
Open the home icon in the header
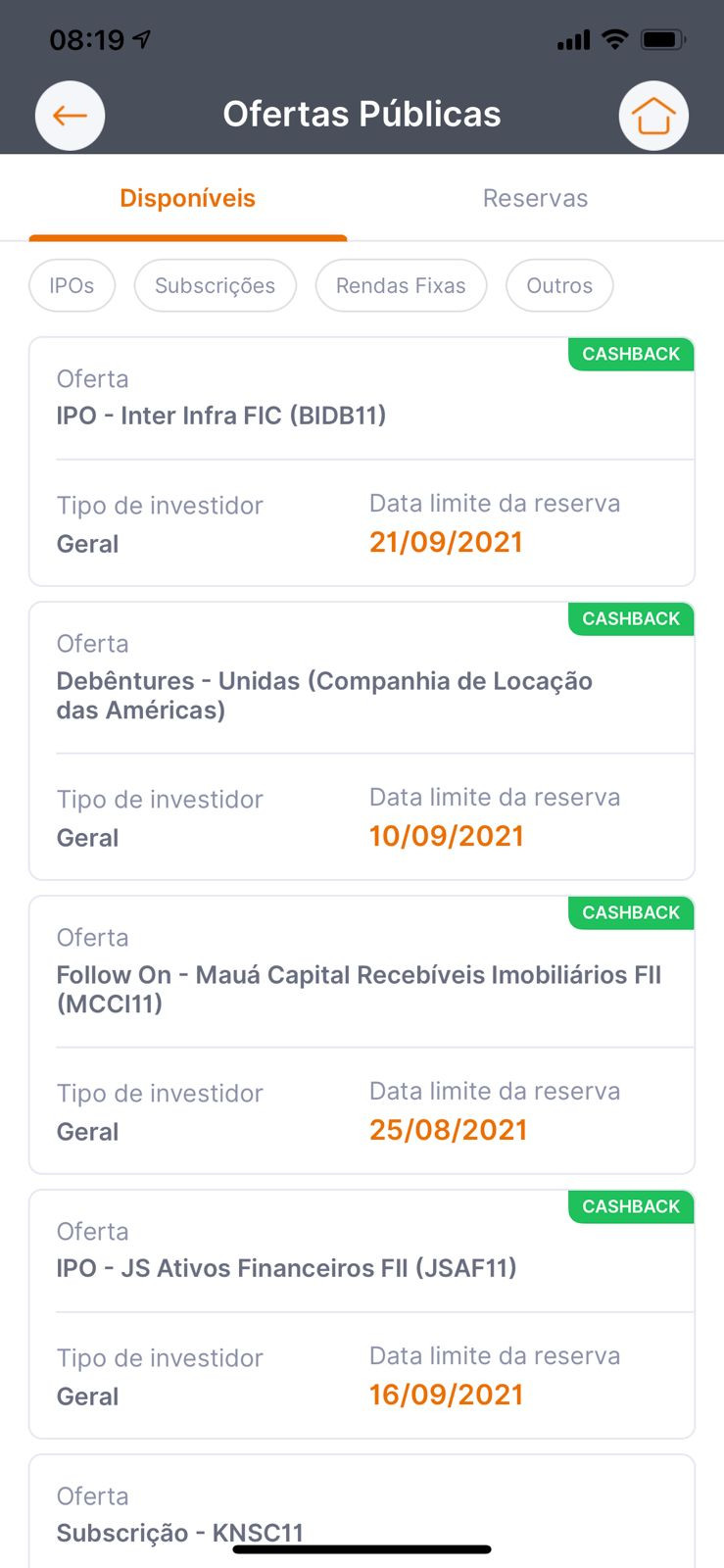tap(653, 116)
